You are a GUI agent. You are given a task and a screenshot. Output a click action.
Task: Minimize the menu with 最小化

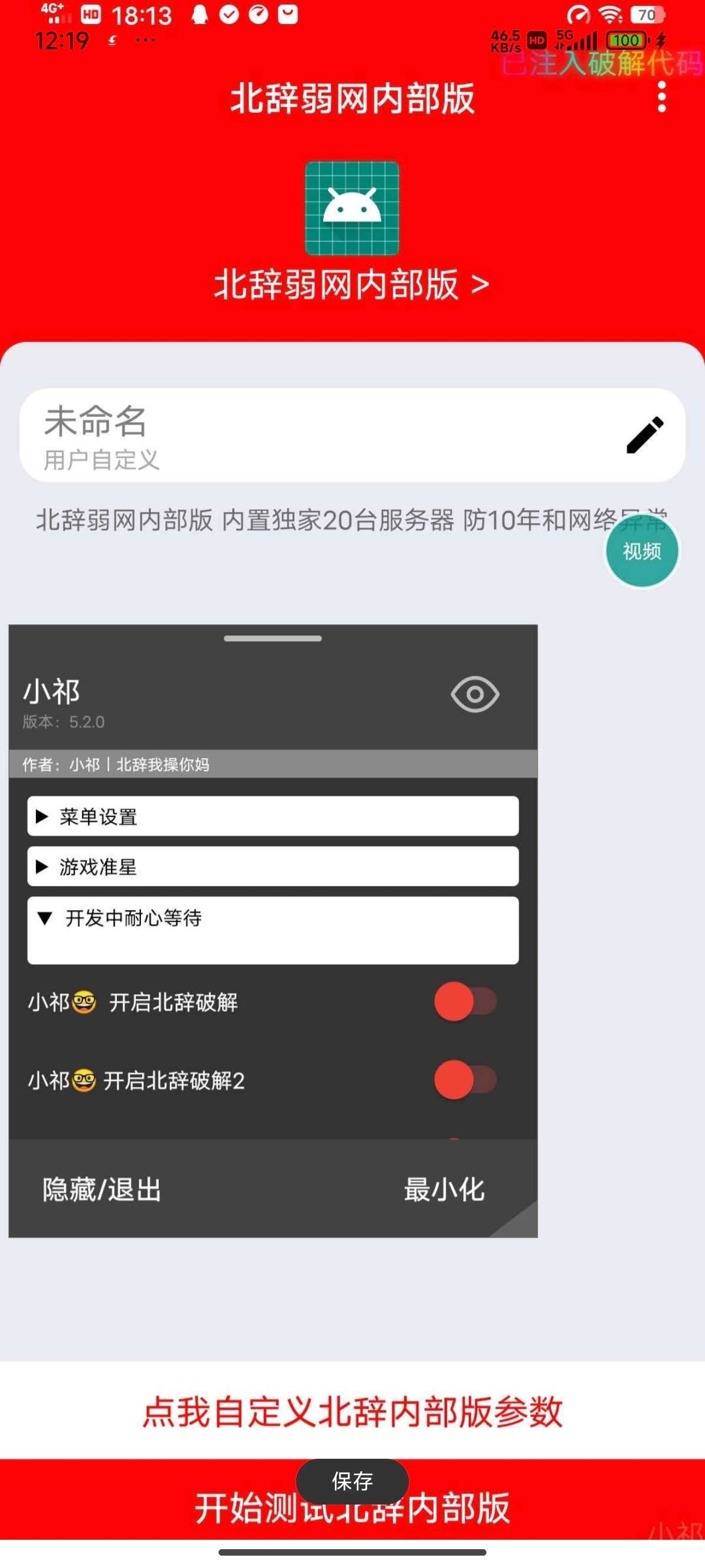[444, 1189]
